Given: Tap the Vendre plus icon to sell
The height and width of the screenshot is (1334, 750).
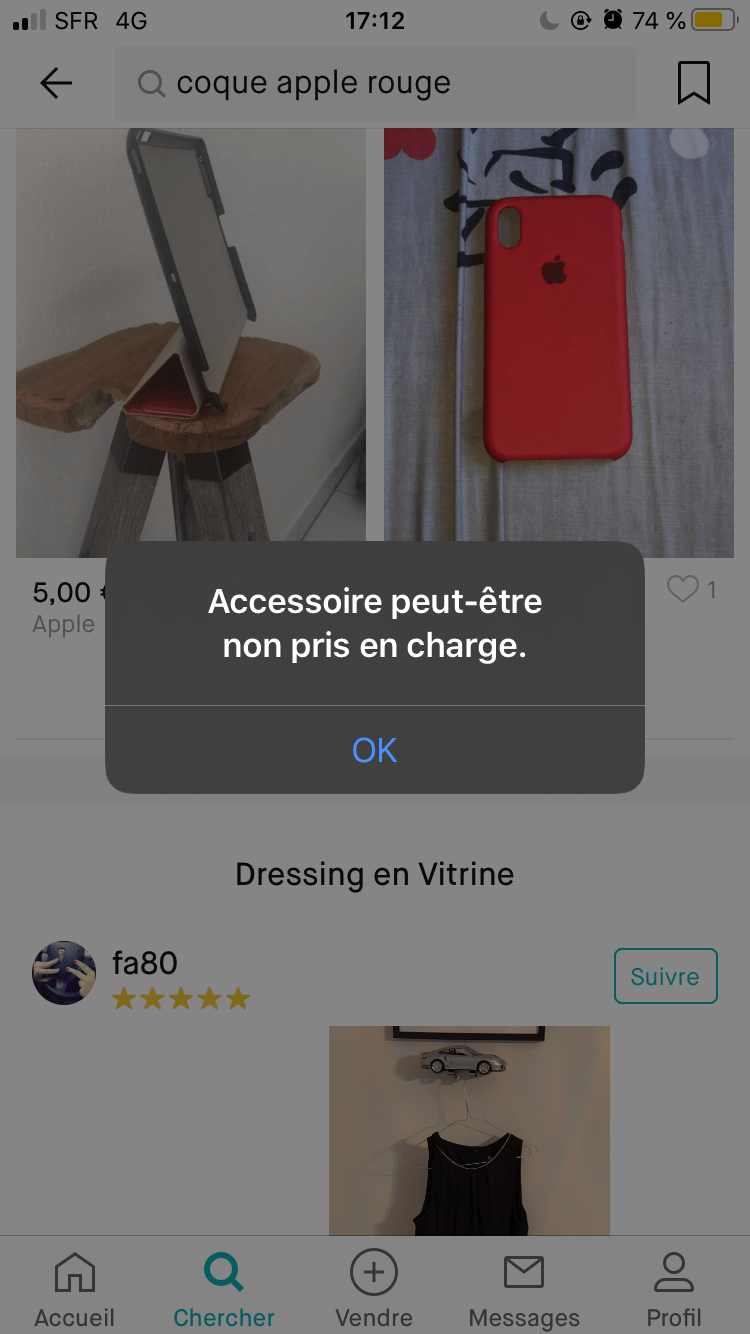Looking at the screenshot, I should 374,1272.
